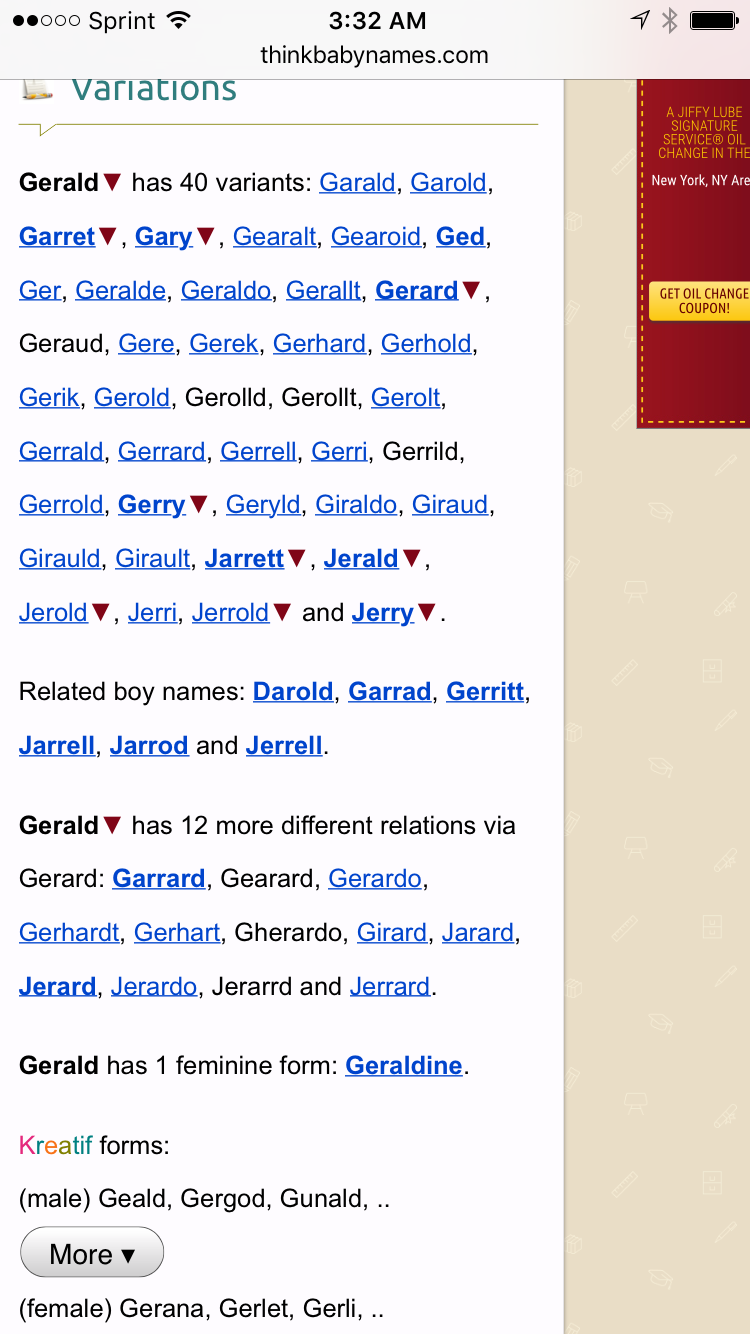The width and height of the screenshot is (750, 1334).
Task: Open the Girard name link
Action: 392,933
